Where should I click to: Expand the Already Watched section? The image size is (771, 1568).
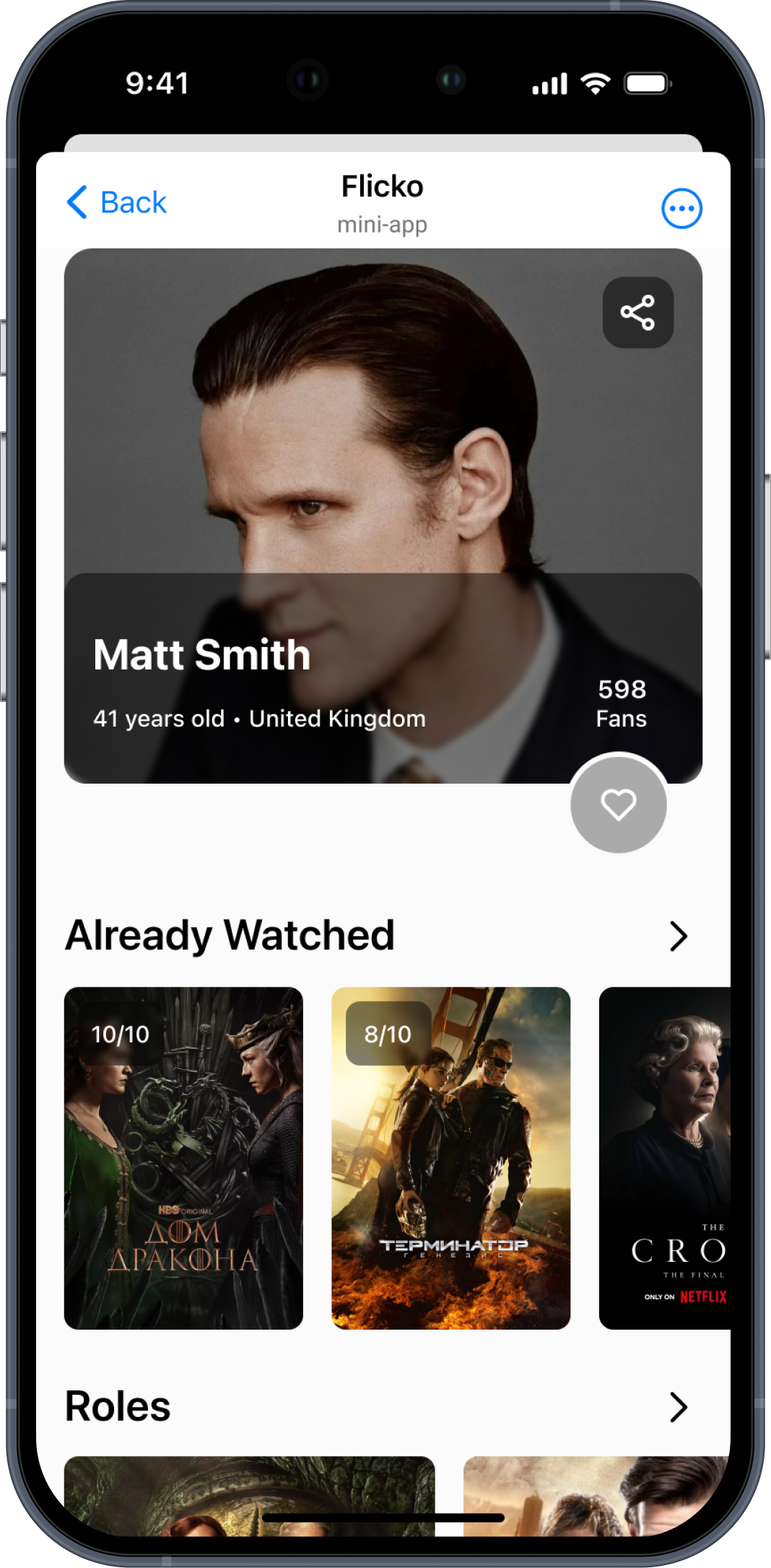pyautogui.click(x=678, y=936)
